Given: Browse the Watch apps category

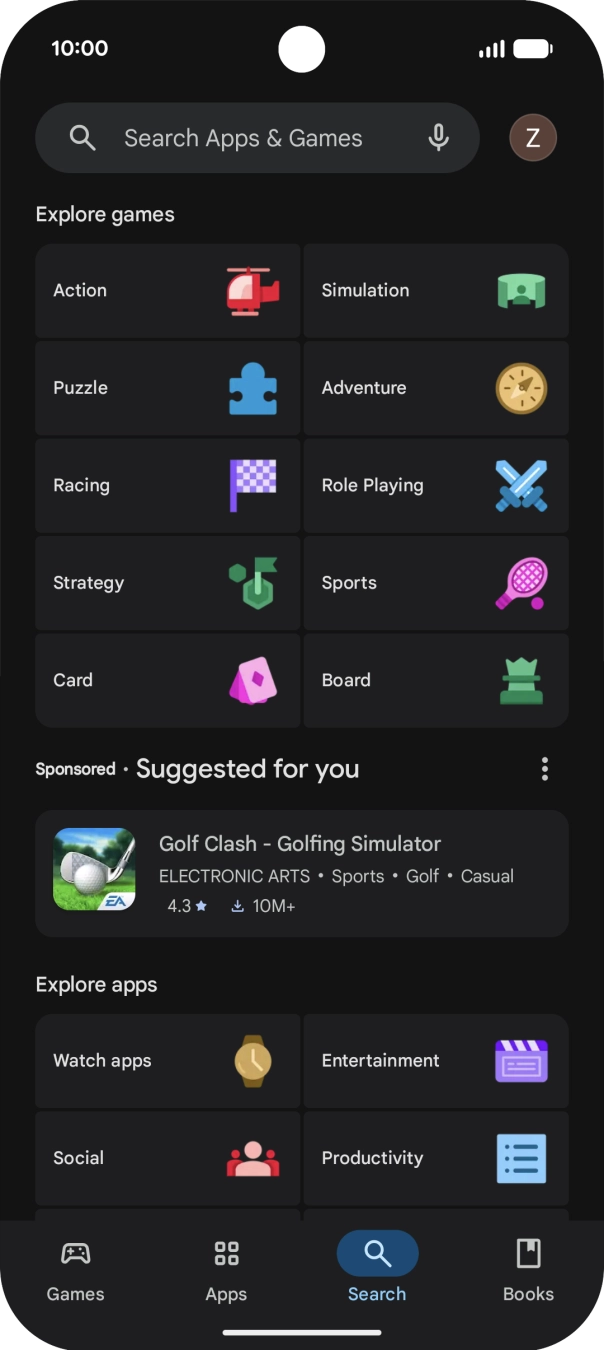Looking at the screenshot, I should [167, 1061].
